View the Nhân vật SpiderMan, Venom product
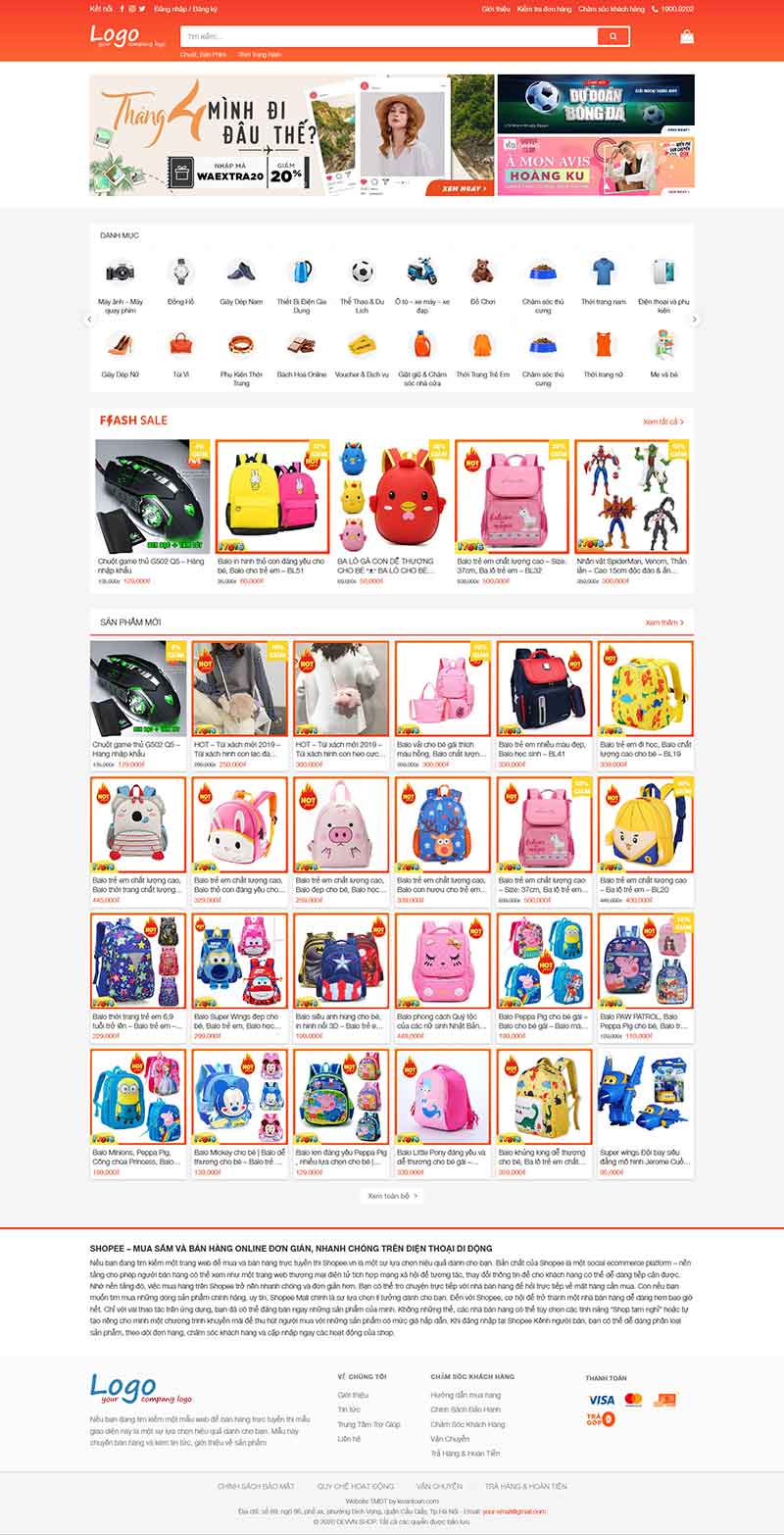The image size is (784, 1535). pyautogui.click(x=631, y=512)
